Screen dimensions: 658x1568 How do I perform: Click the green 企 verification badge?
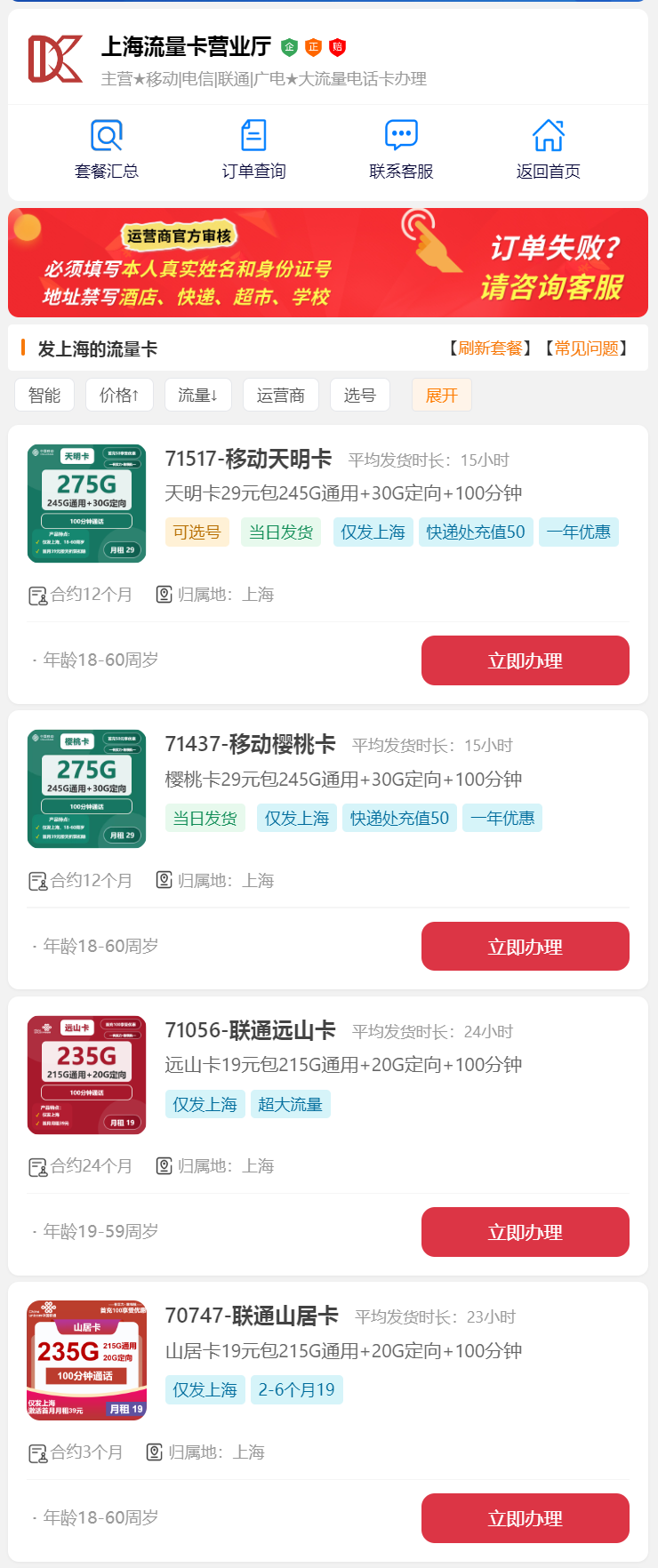(288, 45)
